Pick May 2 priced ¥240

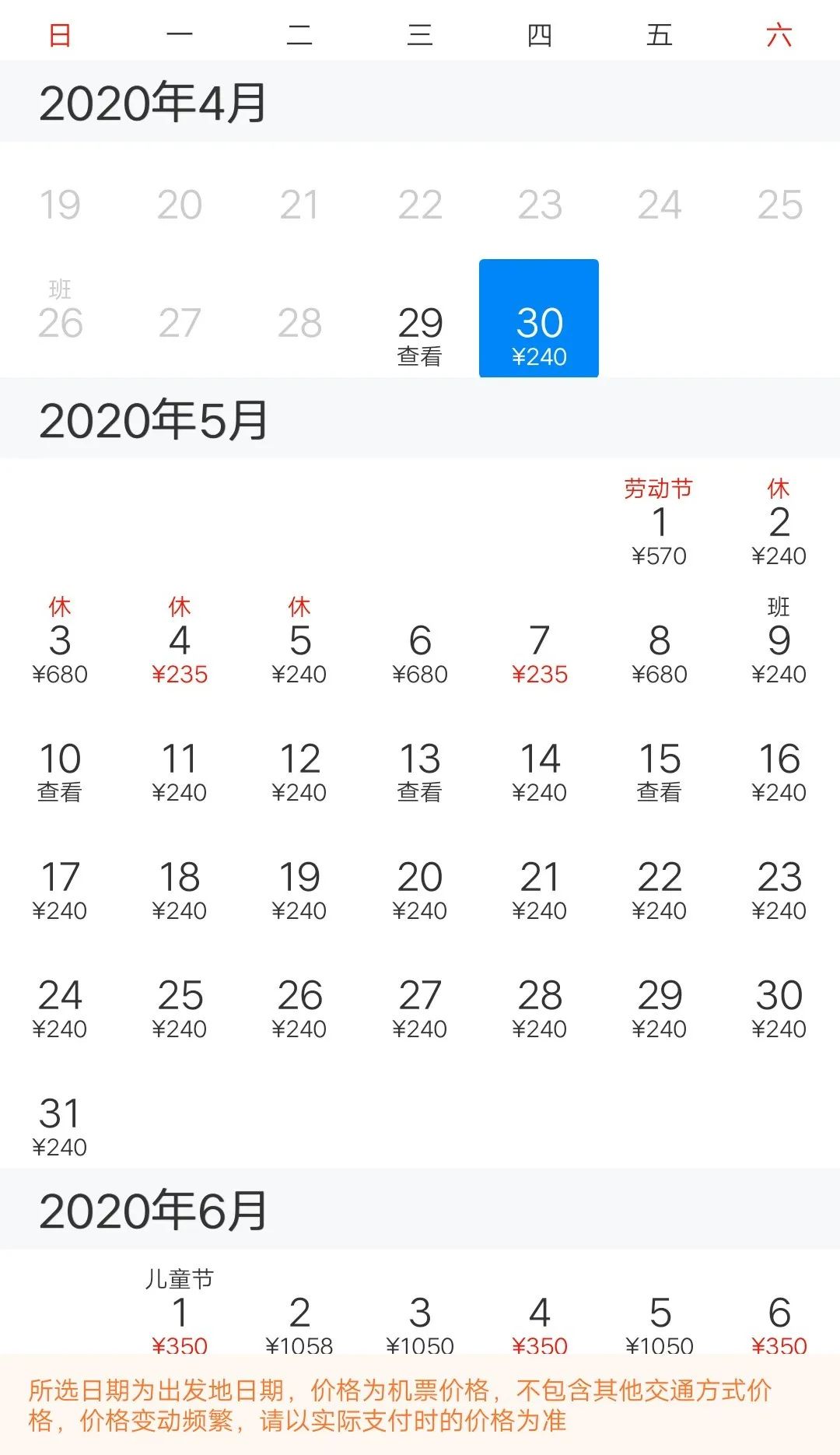[779, 529]
